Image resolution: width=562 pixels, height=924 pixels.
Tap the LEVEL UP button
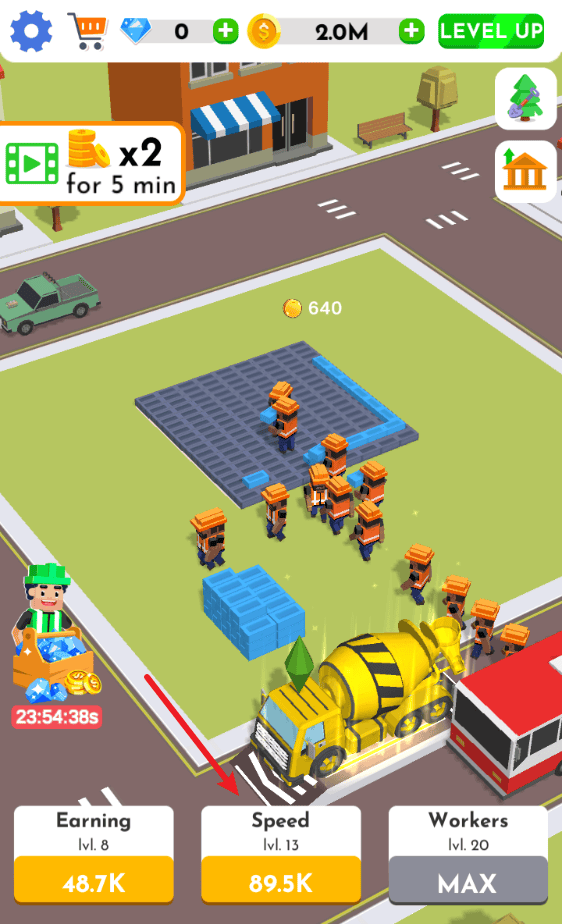(491, 31)
